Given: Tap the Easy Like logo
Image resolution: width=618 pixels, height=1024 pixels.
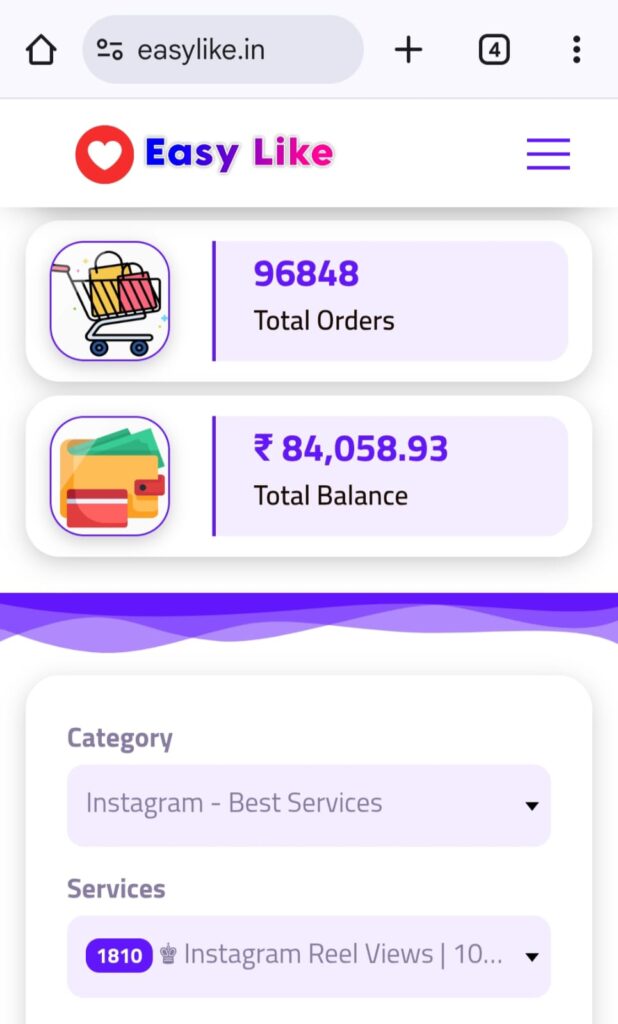Looking at the screenshot, I should point(205,154).
